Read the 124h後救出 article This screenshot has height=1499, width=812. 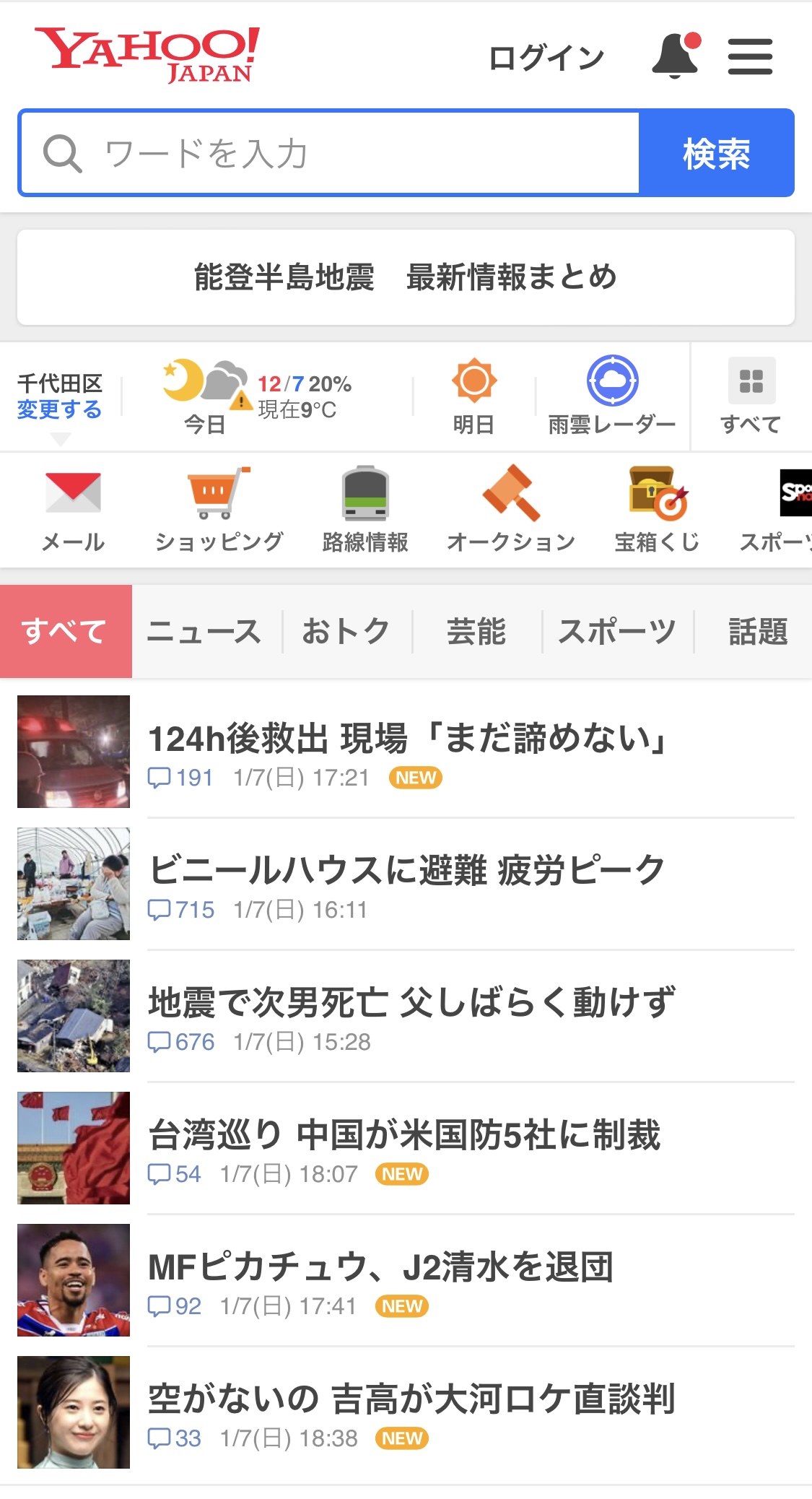click(407, 739)
